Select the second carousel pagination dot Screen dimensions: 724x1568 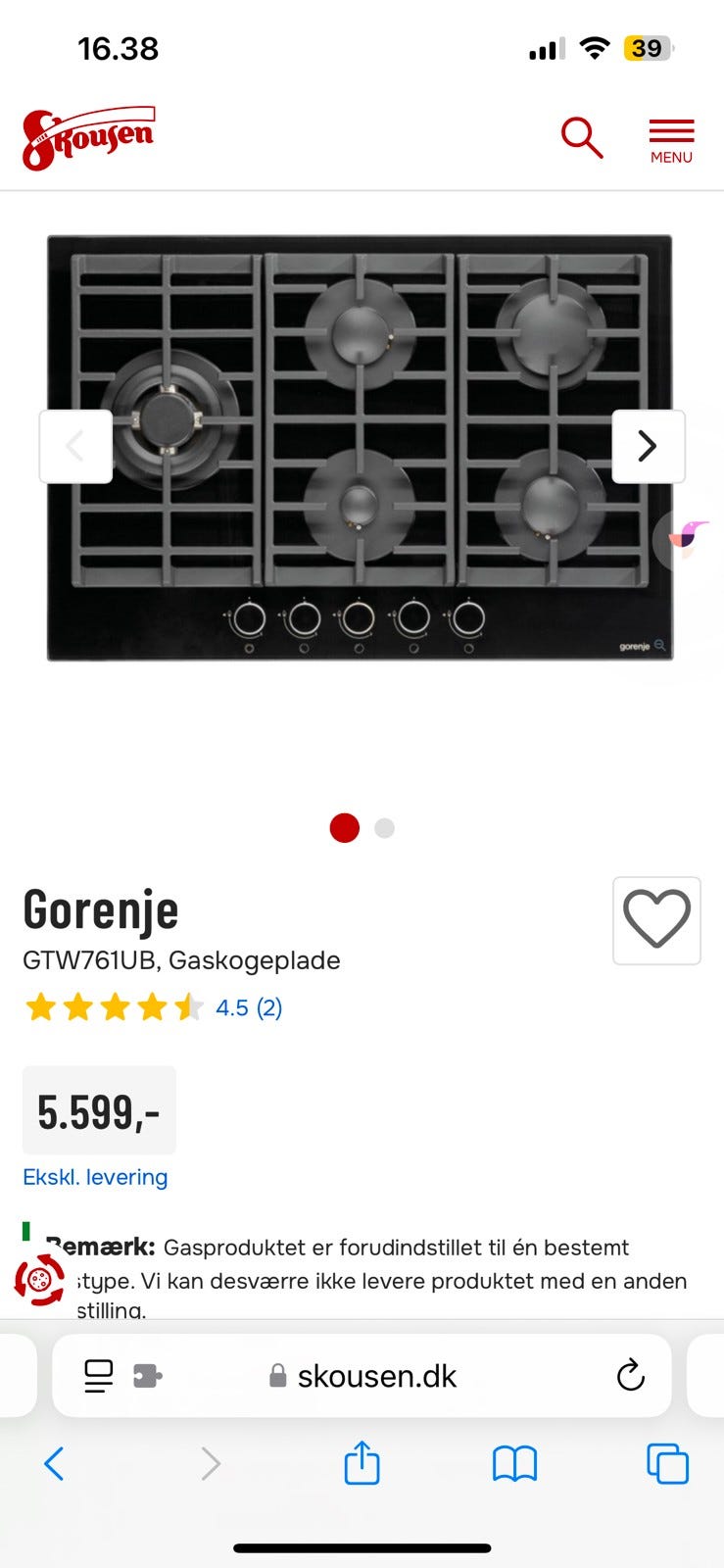pyautogui.click(x=384, y=828)
